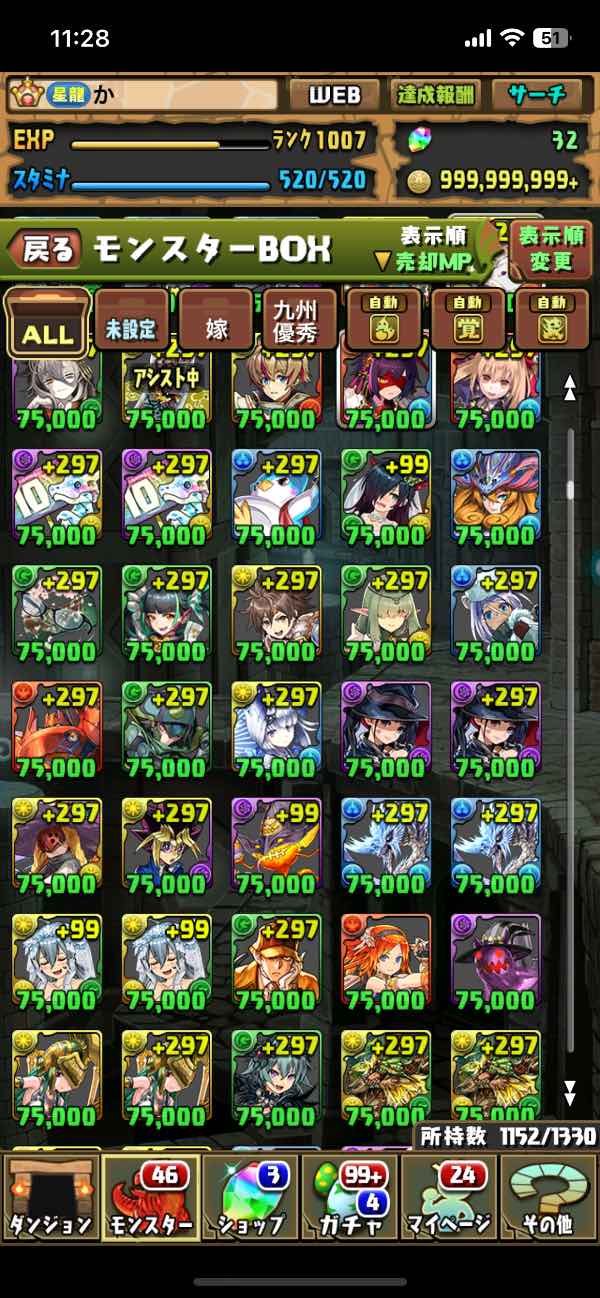
Task: Switch to the 未設定 tab
Action: point(131,323)
